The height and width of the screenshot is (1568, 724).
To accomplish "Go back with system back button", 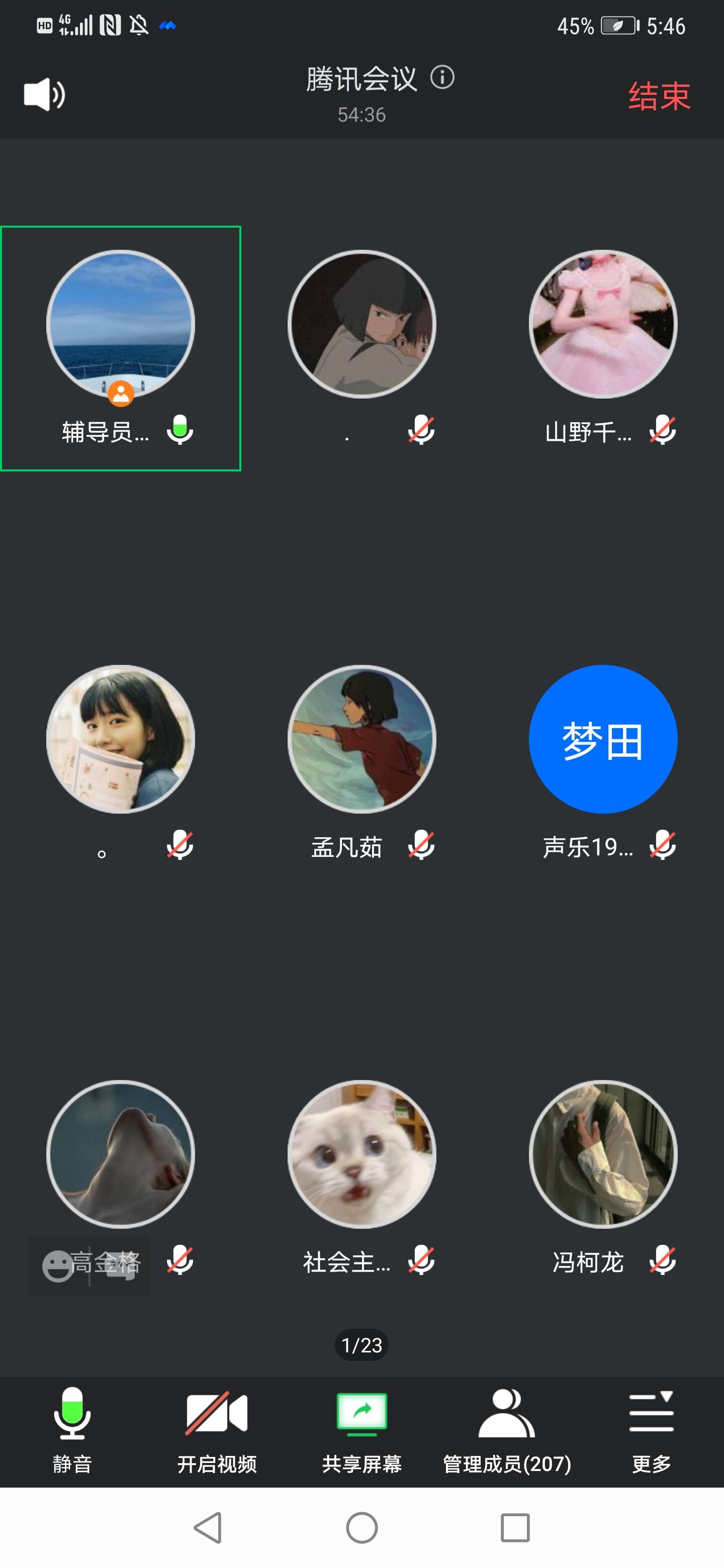I will pos(208,1528).
